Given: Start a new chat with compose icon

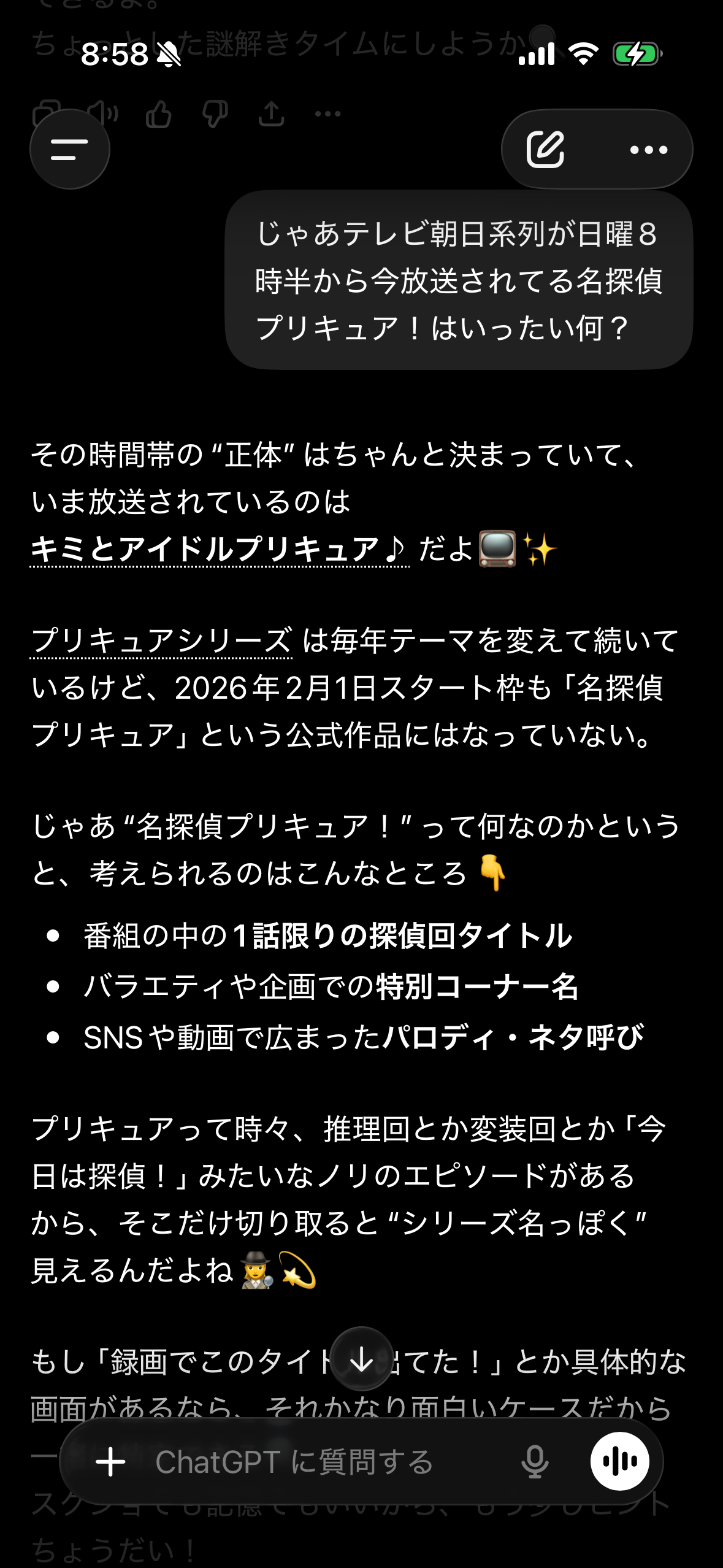Looking at the screenshot, I should (x=545, y=149).
